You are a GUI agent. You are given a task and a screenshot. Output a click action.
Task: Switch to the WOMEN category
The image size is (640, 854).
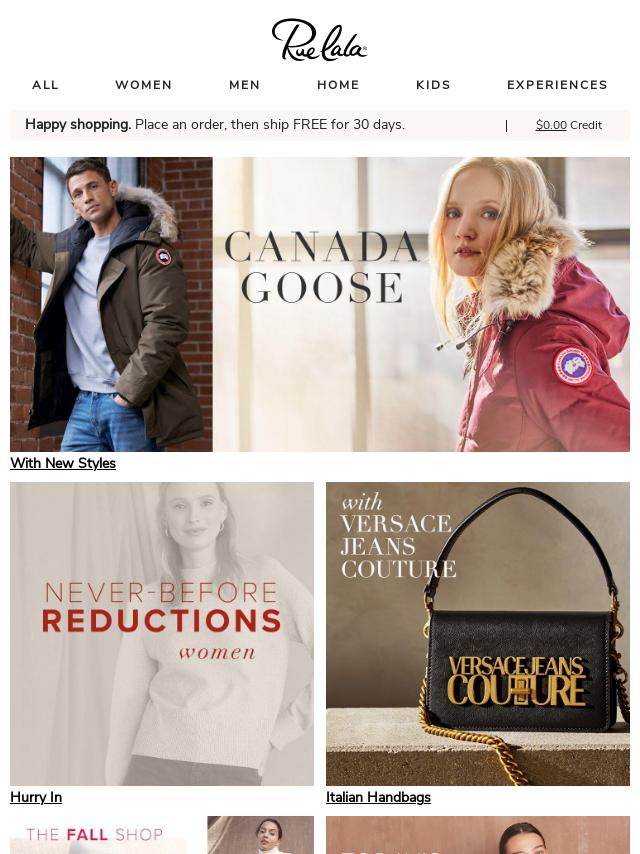[143, 85]
